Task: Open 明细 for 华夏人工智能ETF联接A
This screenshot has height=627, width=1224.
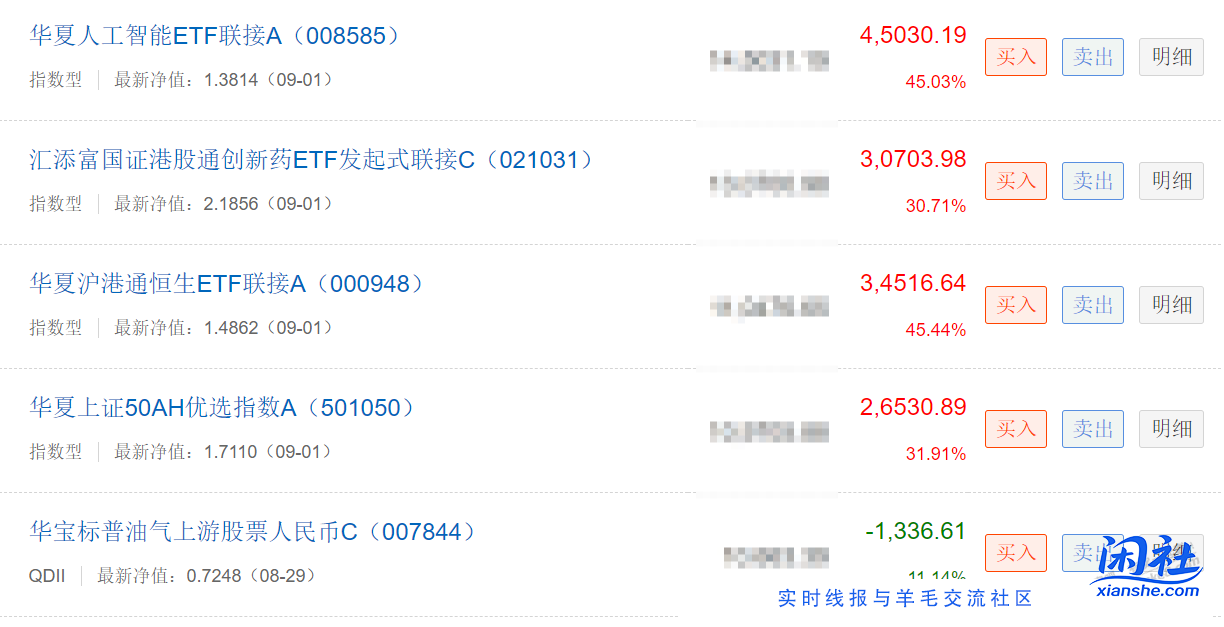Action: [x=1171, y=57]
